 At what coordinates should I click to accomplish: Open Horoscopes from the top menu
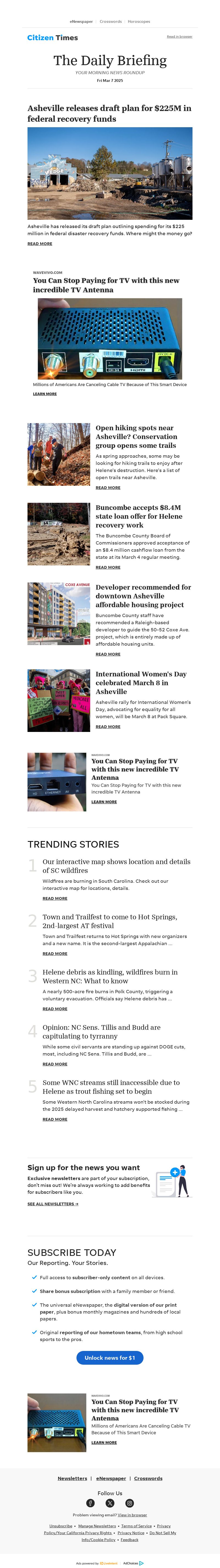[139, 21]
